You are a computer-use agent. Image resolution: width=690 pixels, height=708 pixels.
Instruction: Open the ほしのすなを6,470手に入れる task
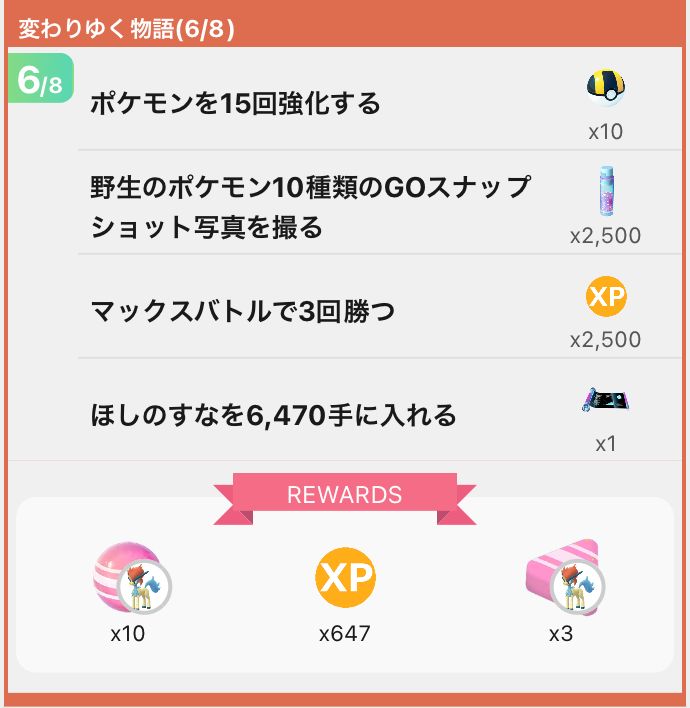[x=273, y=413]
